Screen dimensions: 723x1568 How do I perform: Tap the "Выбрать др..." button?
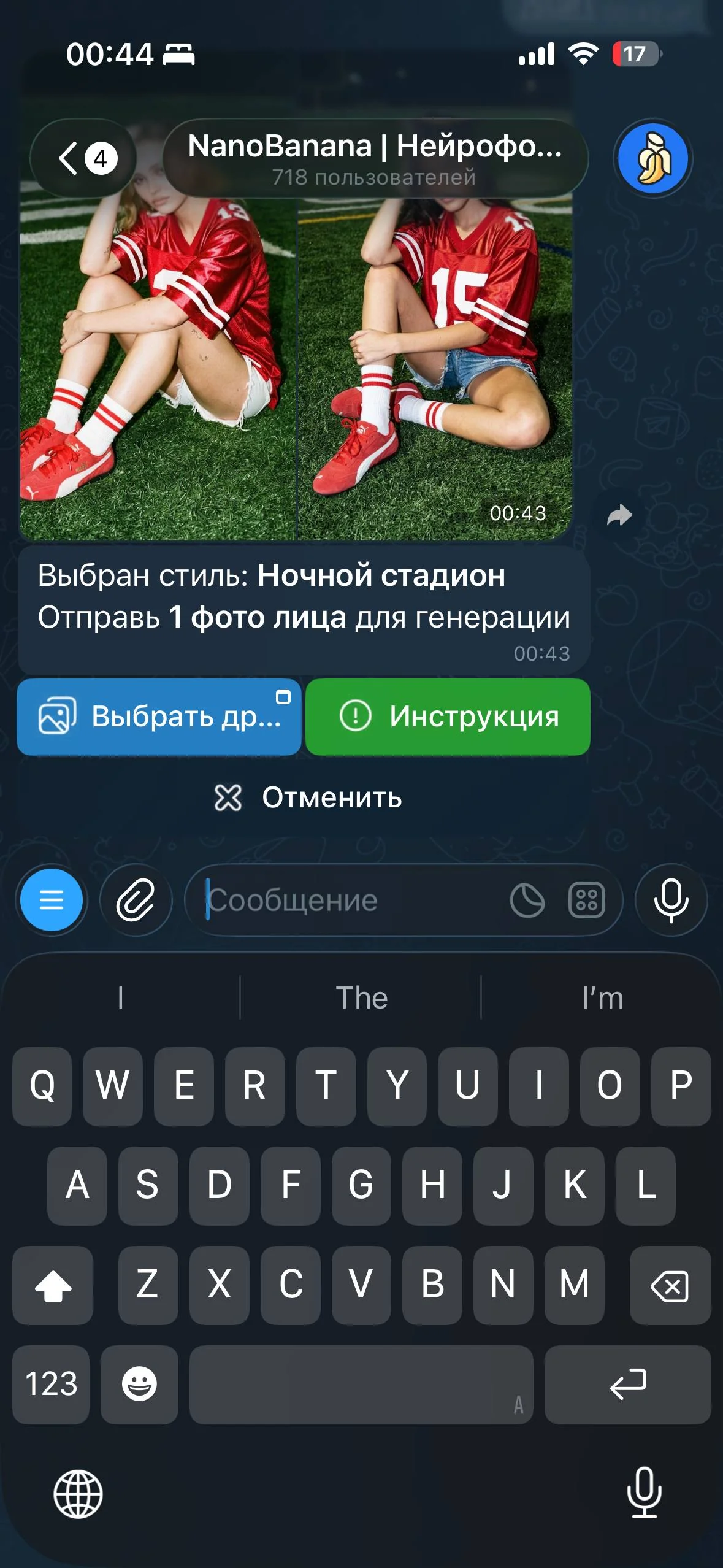(159, 717)
